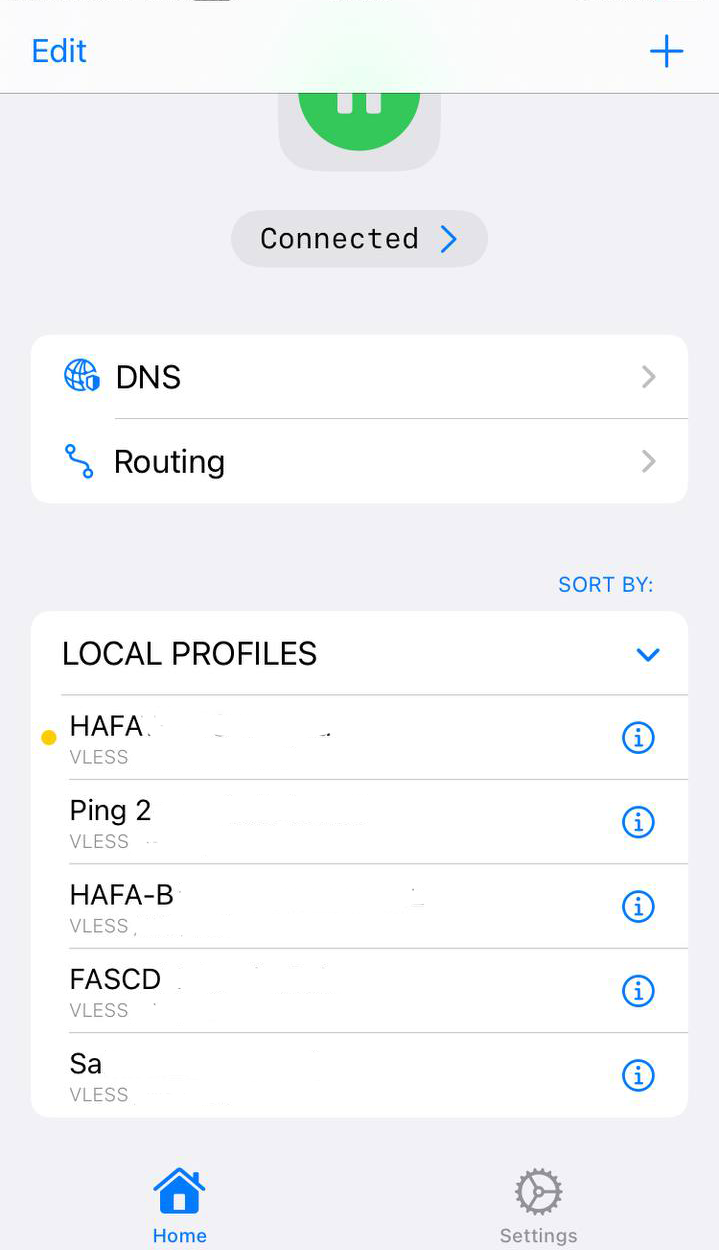The height and width of the screenshot is (1250, 719).
Task: Select the HAFA-B profile
Action: [300, 906]
